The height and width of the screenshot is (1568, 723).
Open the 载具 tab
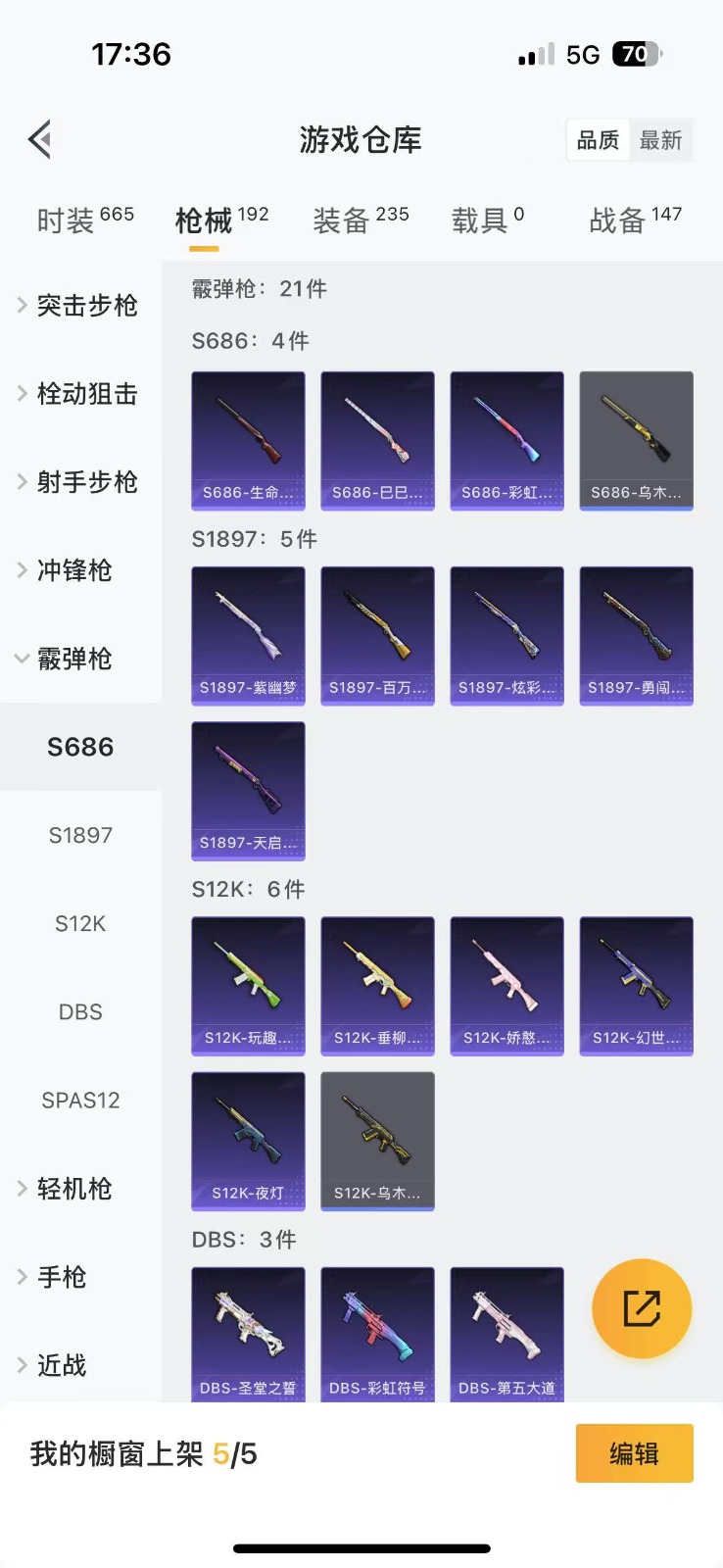tap(487, 220)
